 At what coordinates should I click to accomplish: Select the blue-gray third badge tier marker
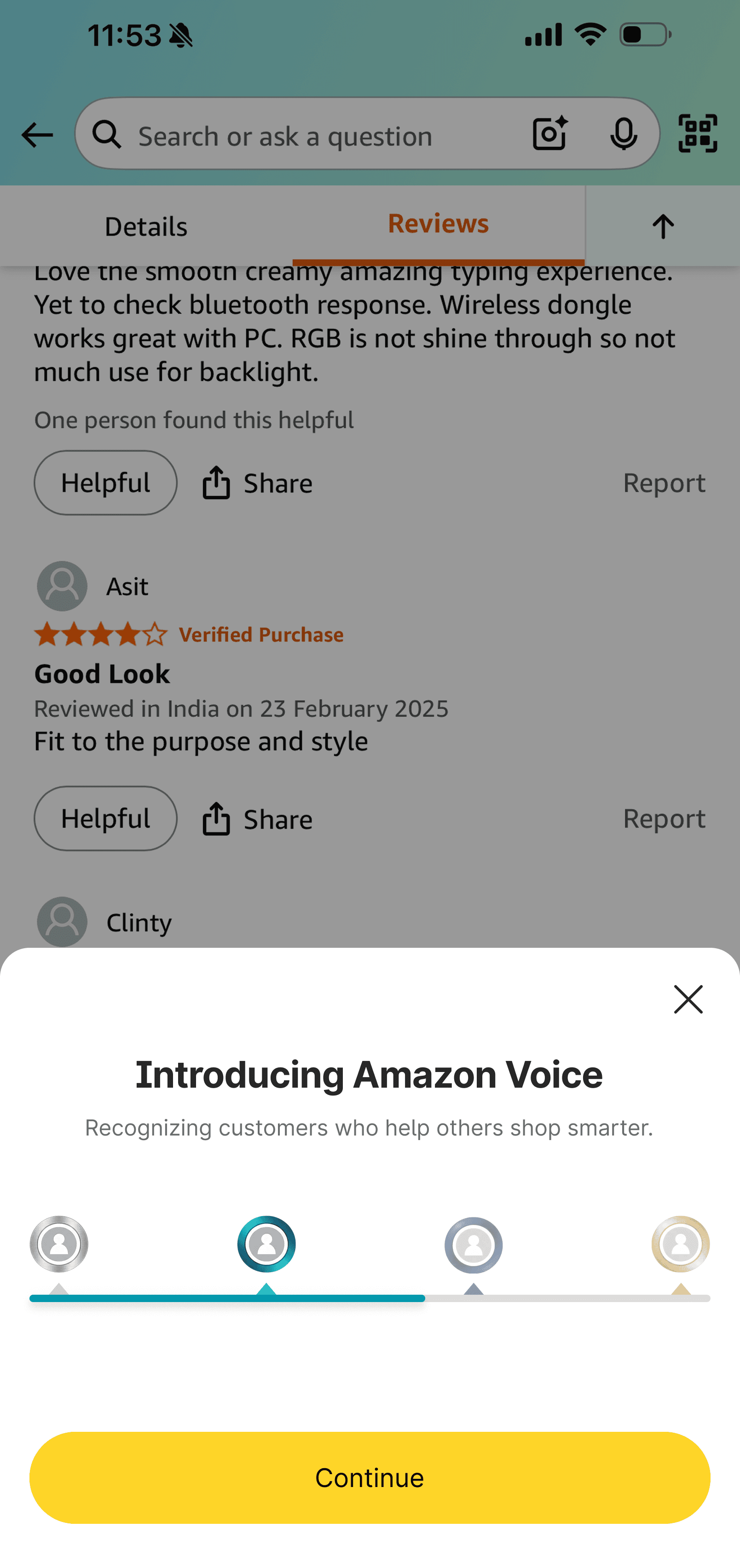tap(473, 1245)
